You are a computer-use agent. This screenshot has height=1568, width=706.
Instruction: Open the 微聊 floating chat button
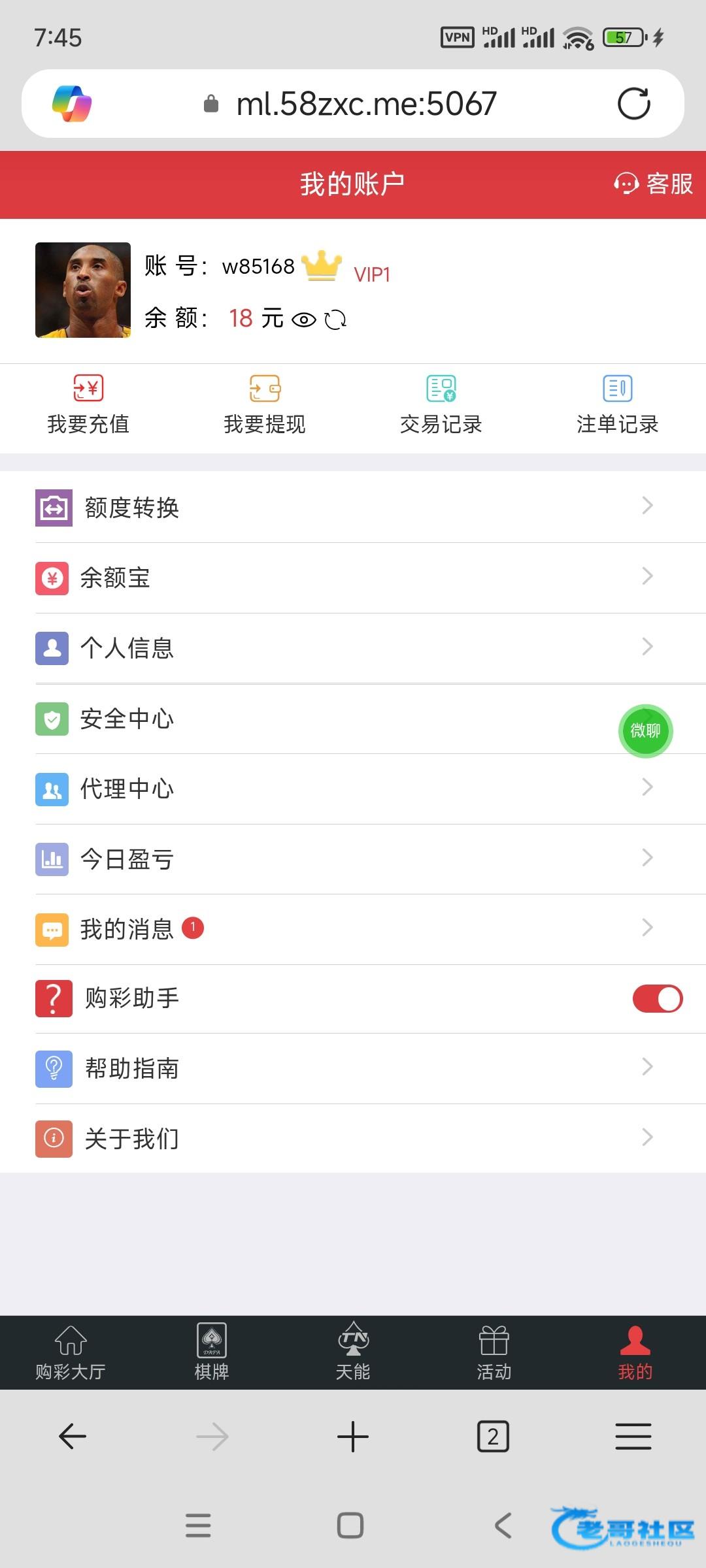(x=645, y=731)
